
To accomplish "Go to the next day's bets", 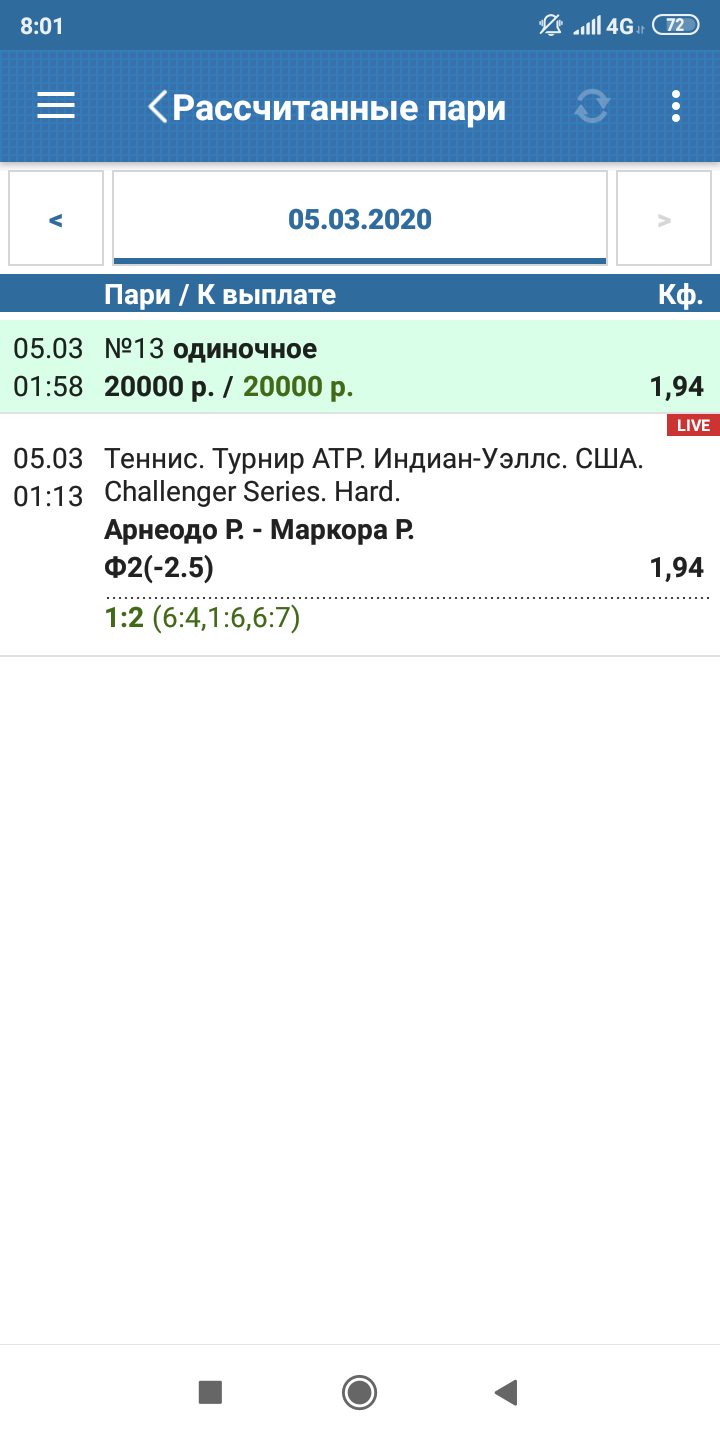I will [x=665, y=219].
